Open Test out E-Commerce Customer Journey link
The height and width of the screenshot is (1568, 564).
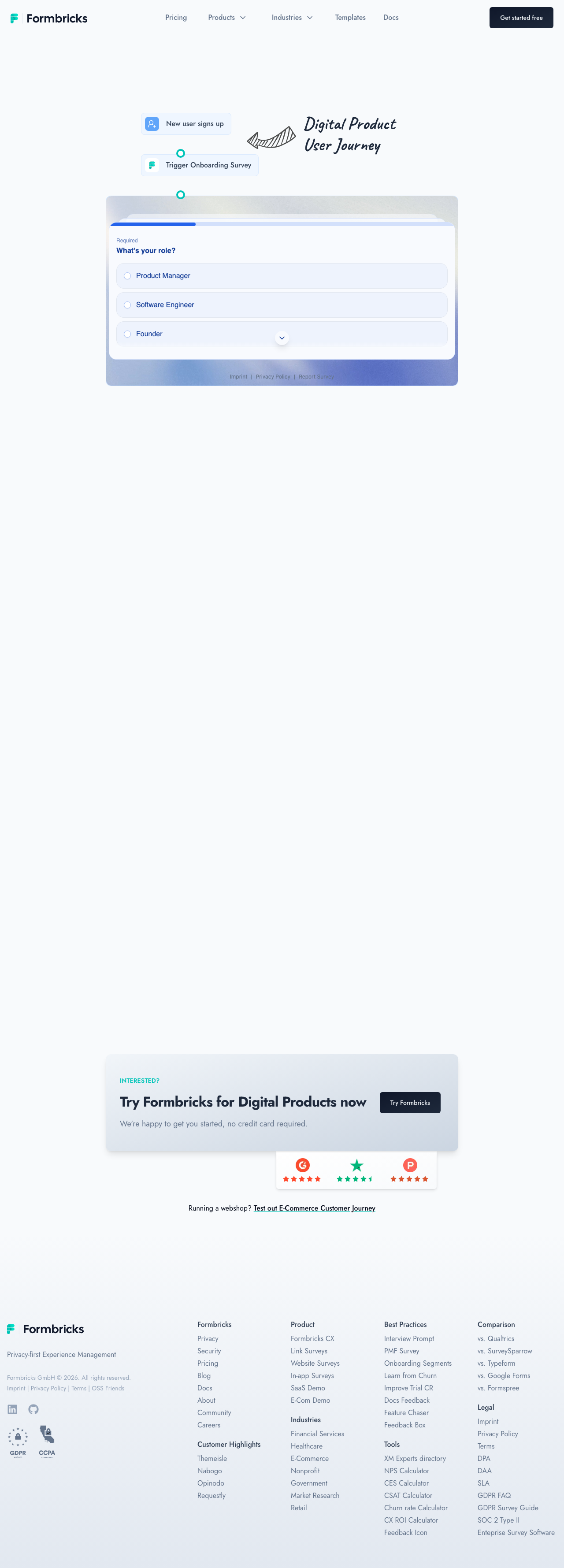point(314,1208)
